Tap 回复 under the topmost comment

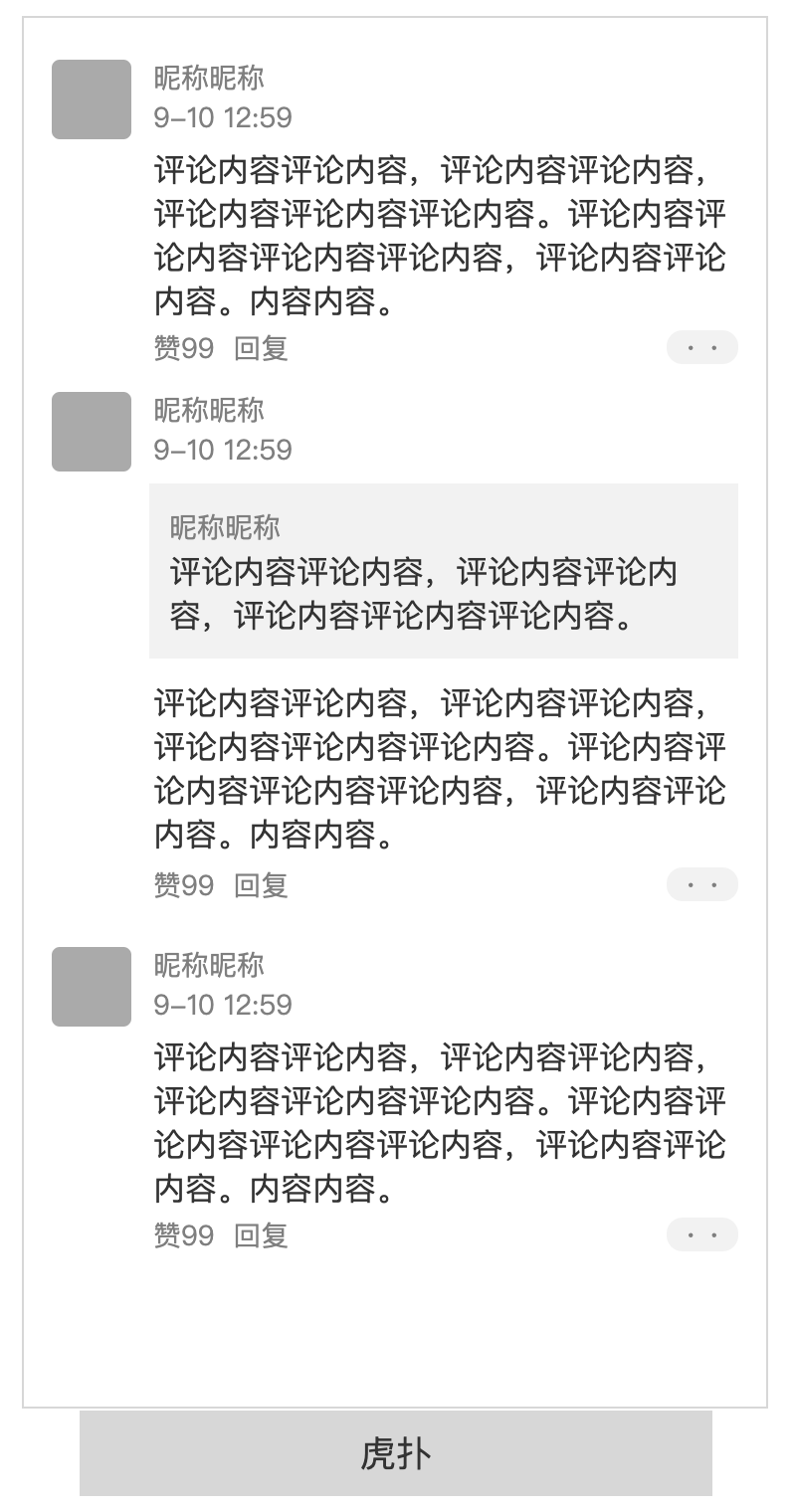click(x=261, y=348)
